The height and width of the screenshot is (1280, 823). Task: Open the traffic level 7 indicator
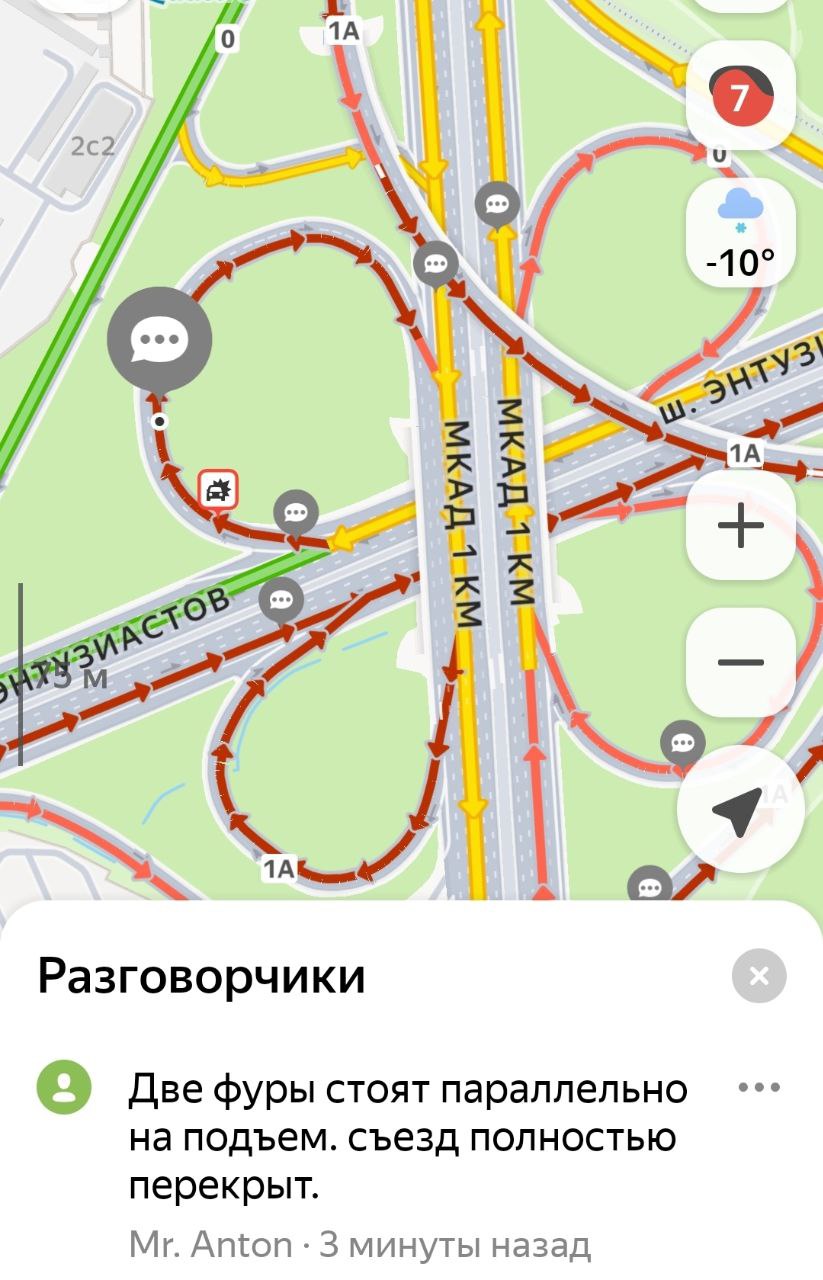(x=741, y=97)
